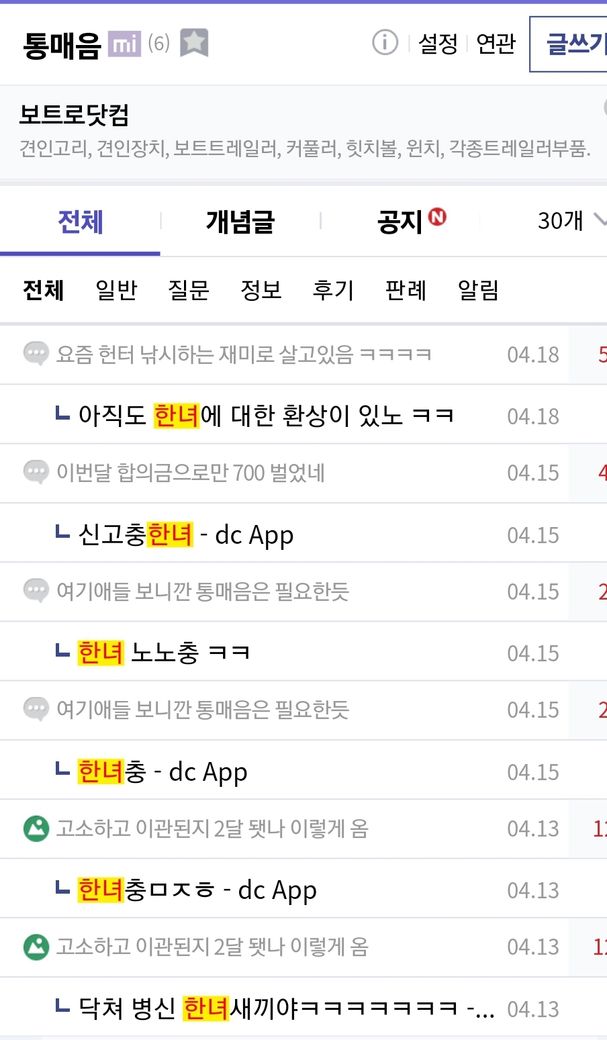Select the 정보 category filter

click(x=261, y=290)
